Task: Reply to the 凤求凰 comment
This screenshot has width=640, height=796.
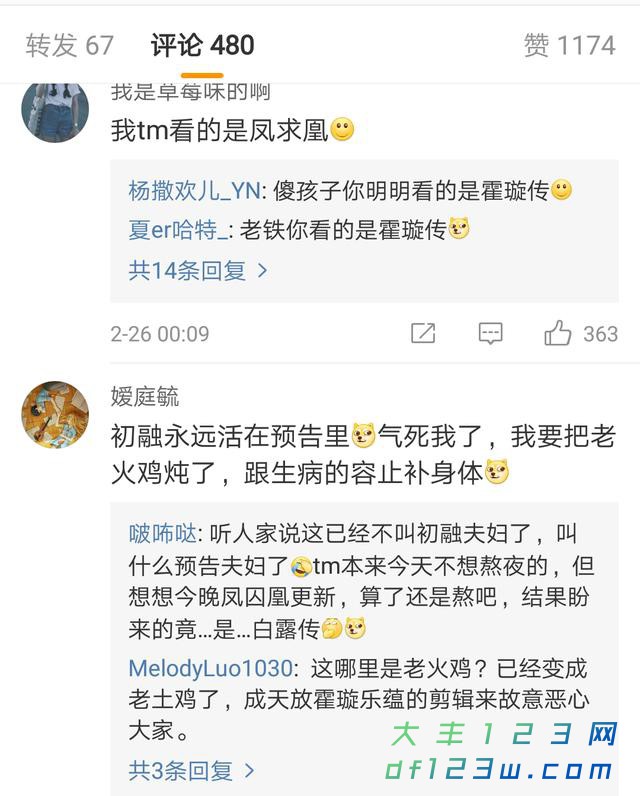Action: 490,334
